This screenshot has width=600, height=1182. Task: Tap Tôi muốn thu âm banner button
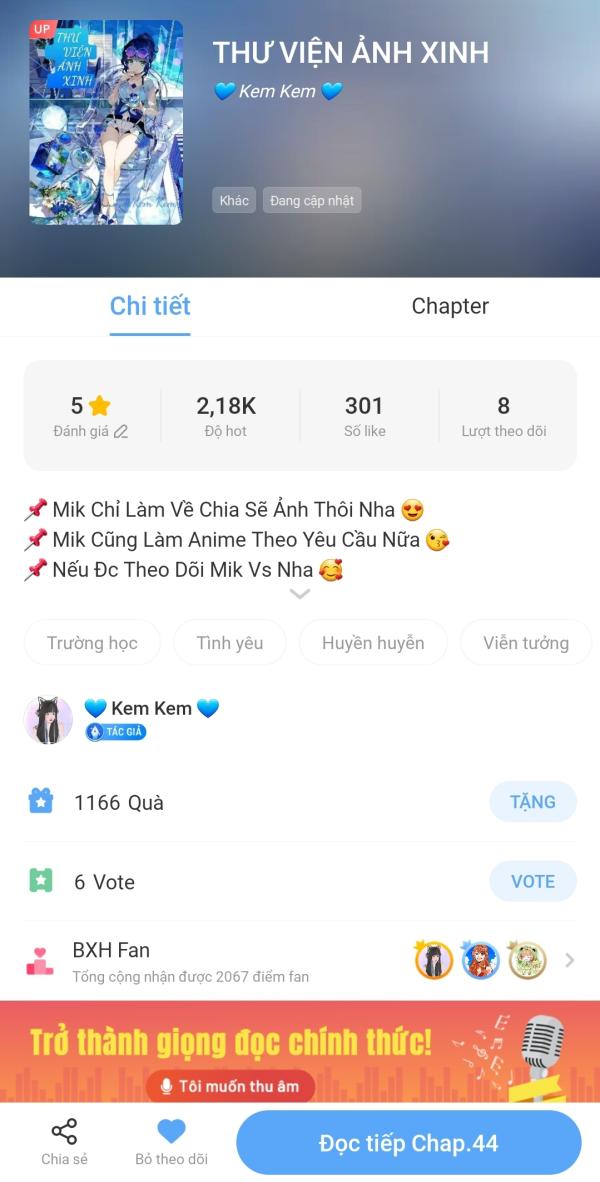click(x=230, y=1086)
